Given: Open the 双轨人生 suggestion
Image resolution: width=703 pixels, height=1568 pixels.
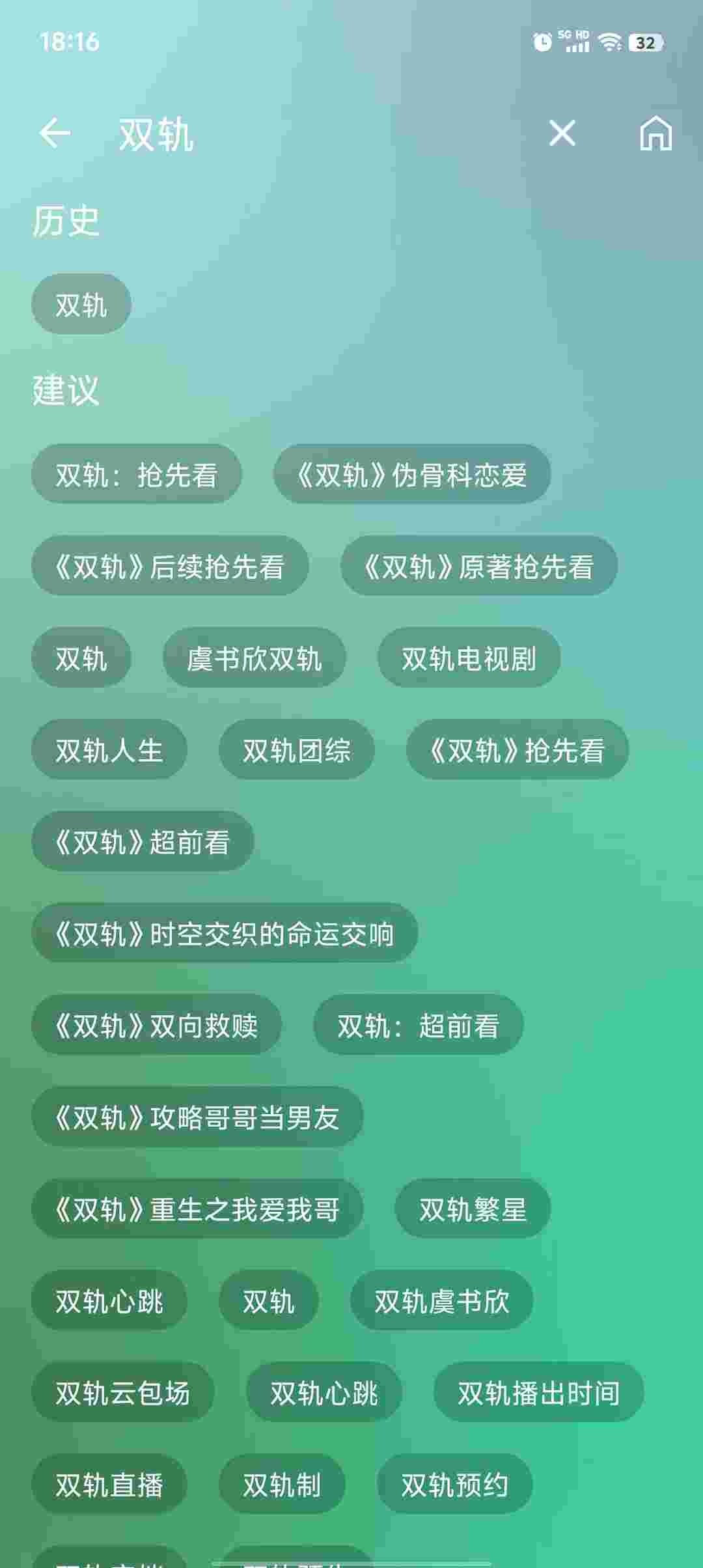Looking at the screenshot, I should pos(108,749).
